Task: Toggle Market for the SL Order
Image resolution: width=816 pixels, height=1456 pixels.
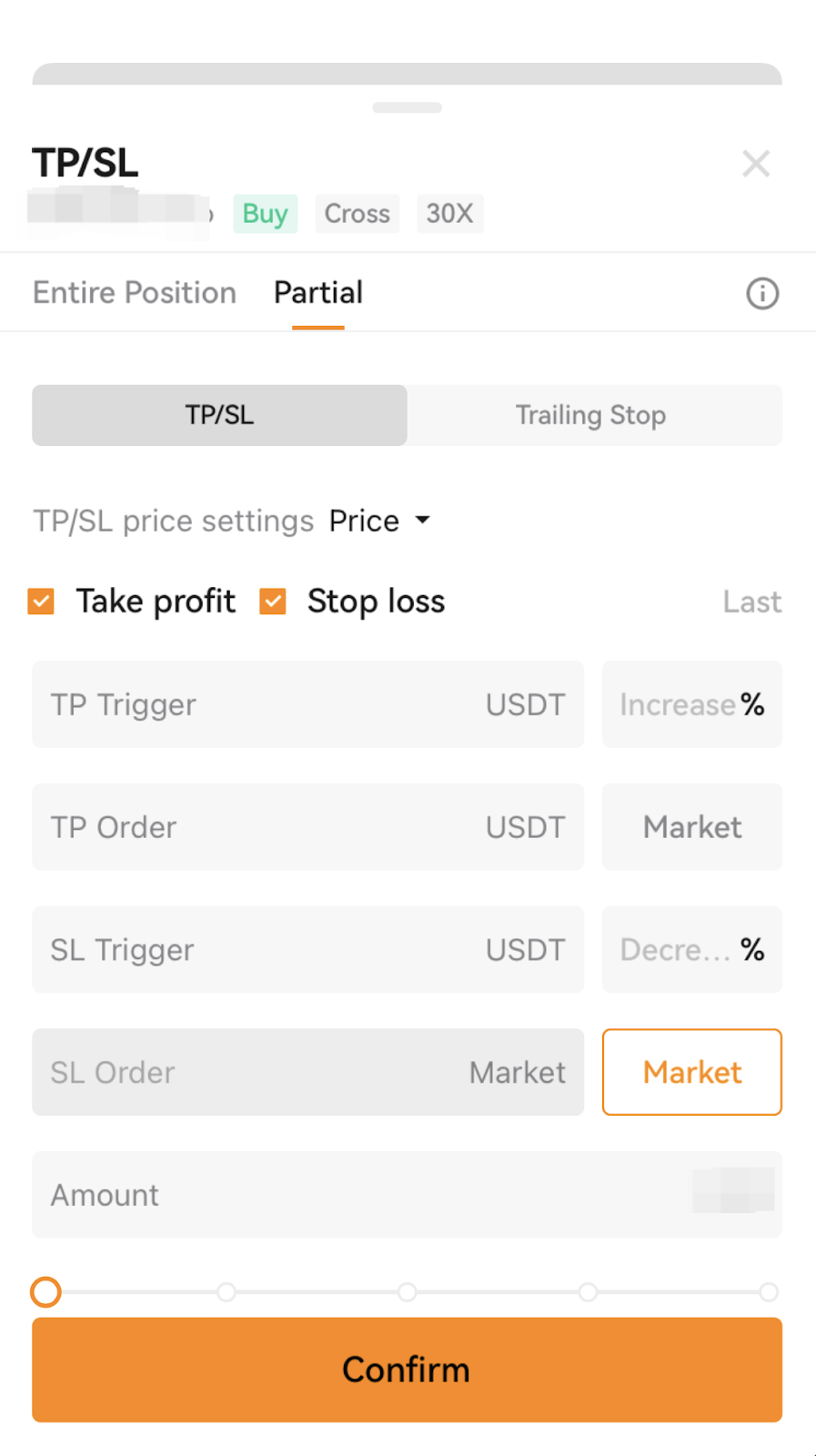Action: coord(692,1072)
